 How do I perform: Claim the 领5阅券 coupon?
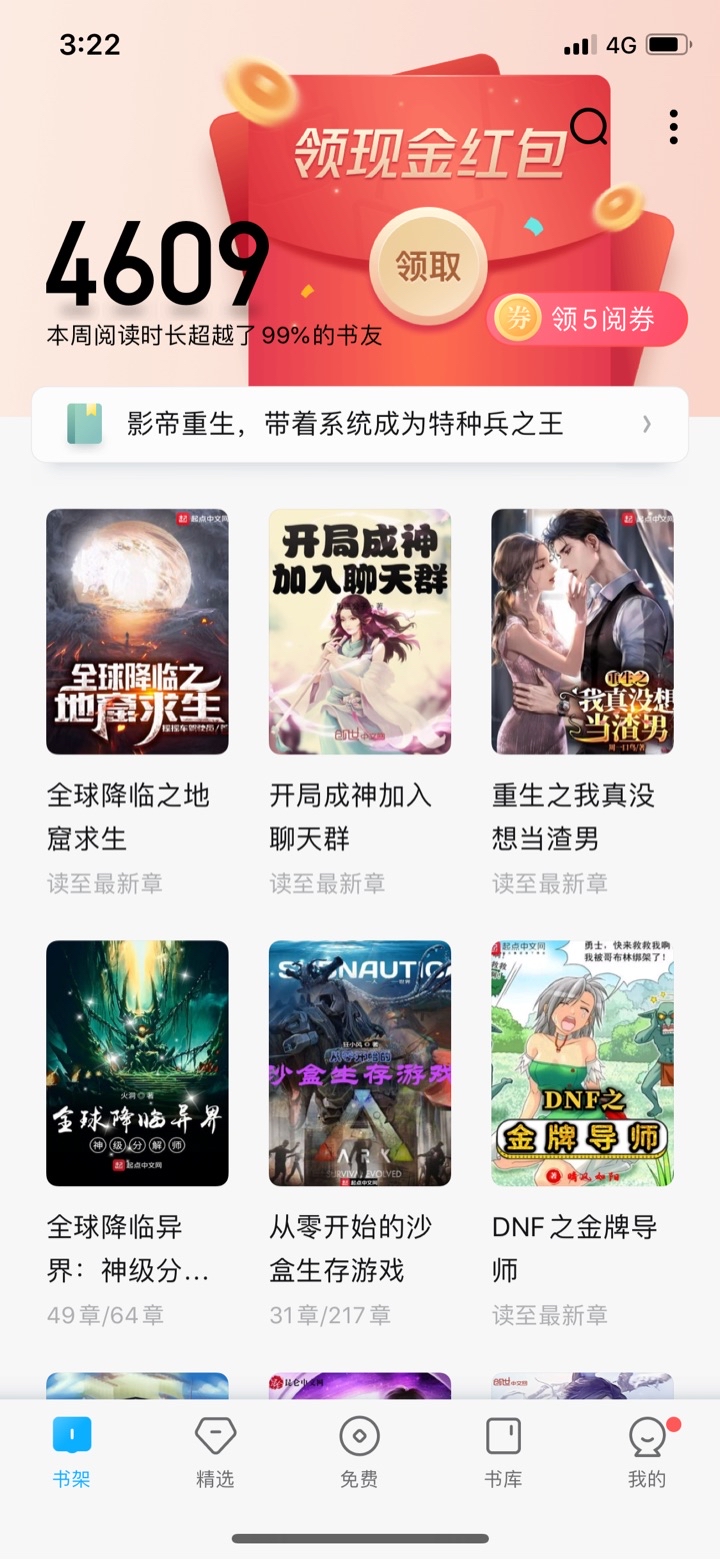point(587,319)
